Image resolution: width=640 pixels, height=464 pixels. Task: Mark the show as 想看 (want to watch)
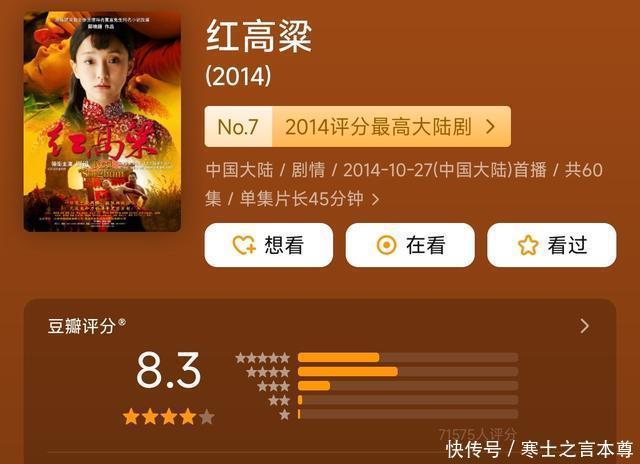click(x=268, y=245)
